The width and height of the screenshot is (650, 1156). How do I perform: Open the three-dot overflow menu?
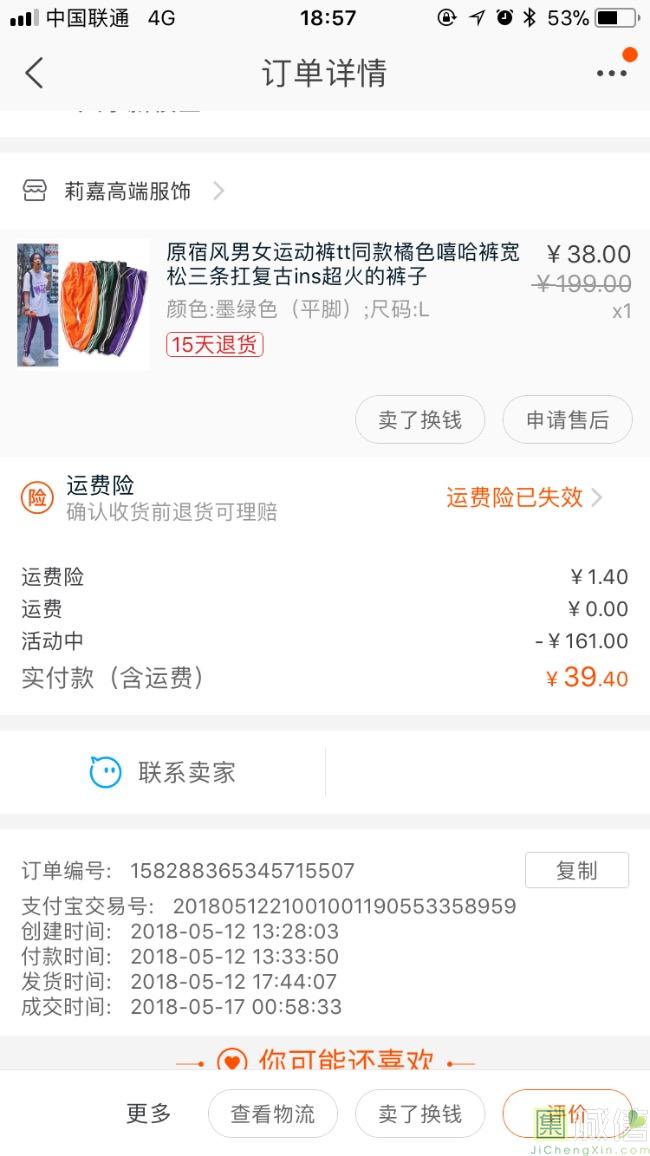pyautogui.click(x=611, y=73)
